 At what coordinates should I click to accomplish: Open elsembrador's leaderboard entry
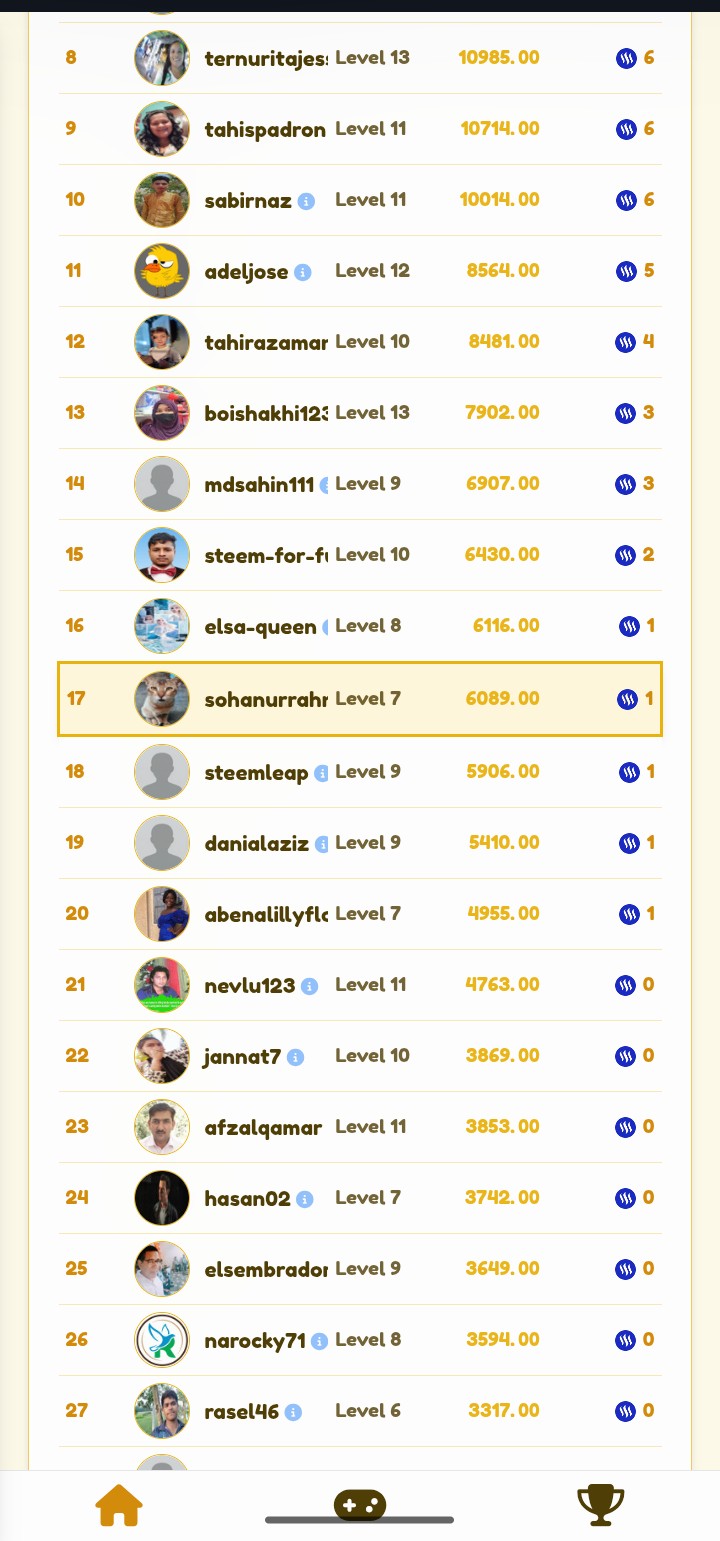[360, 1269]
